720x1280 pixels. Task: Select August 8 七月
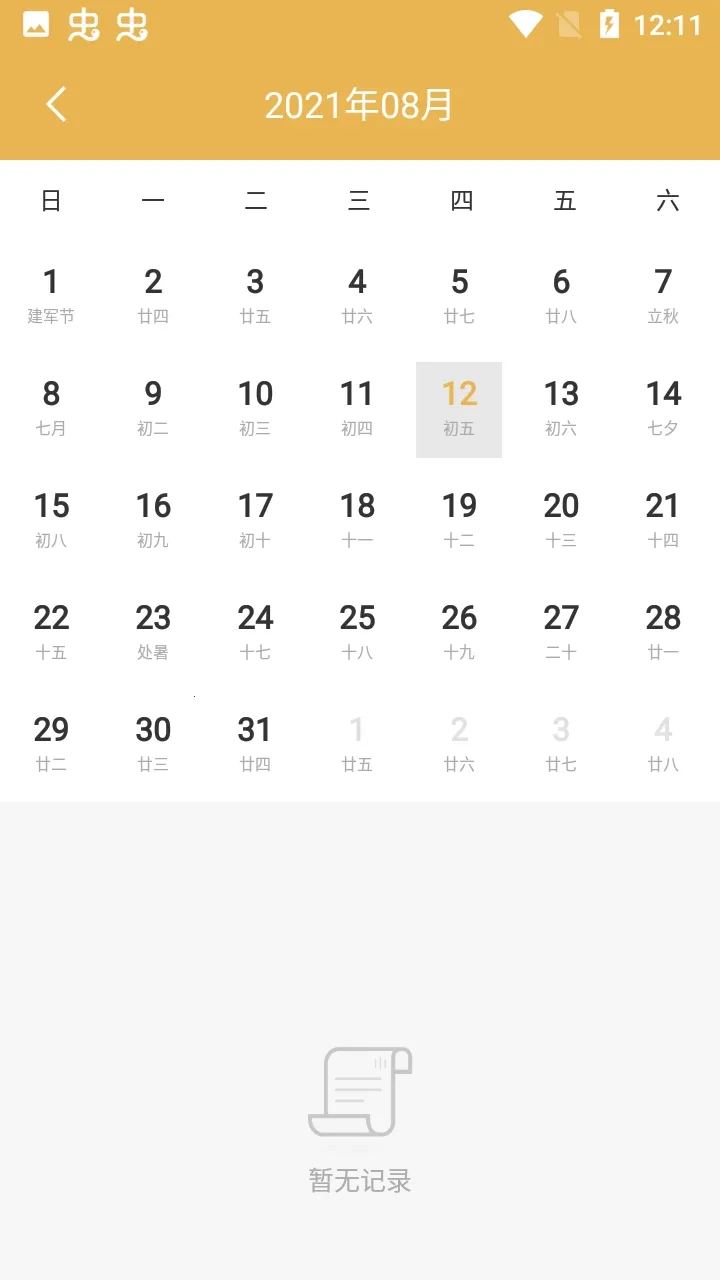coord(51,408)
